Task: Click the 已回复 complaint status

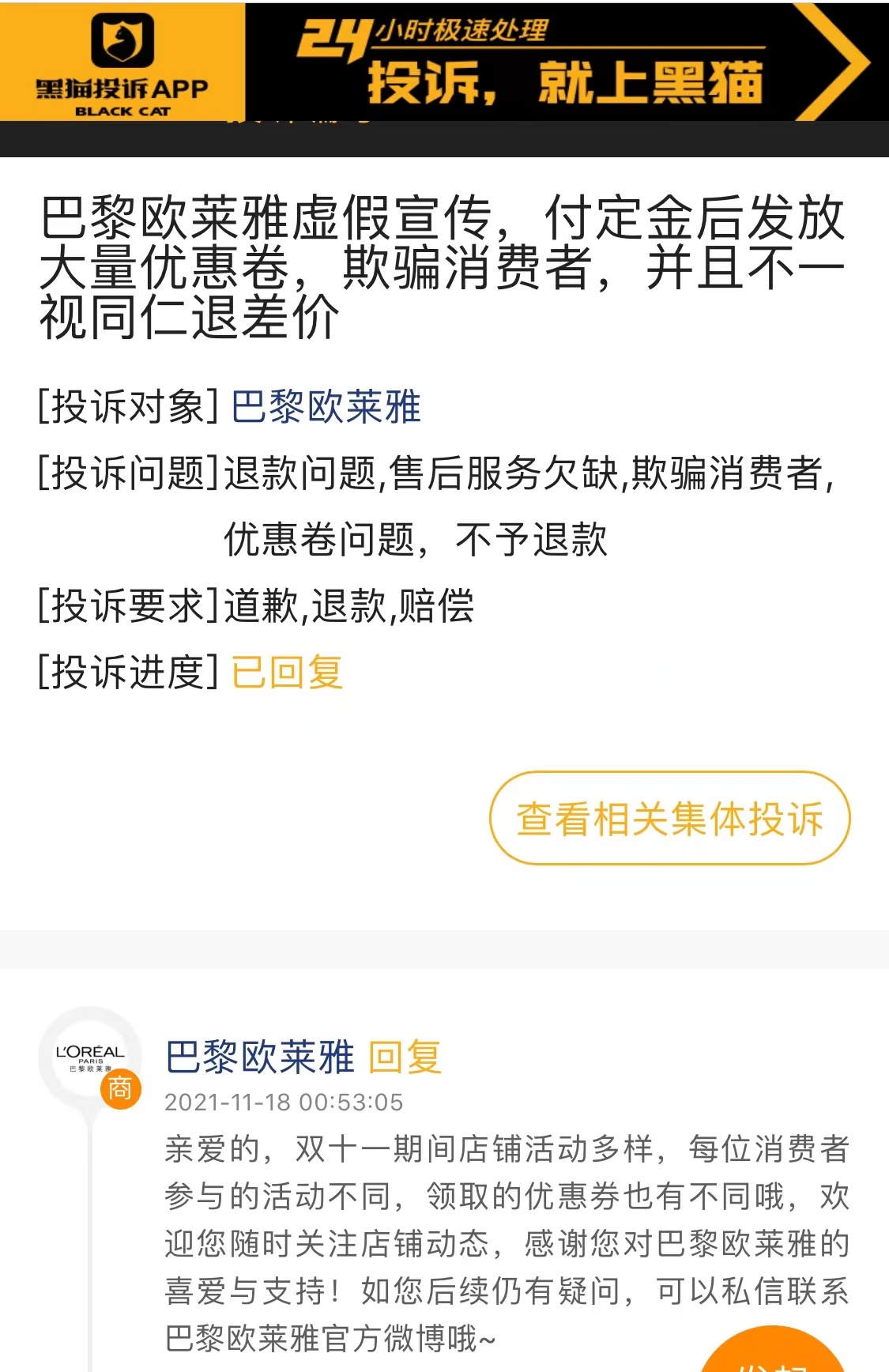Action: 288,673
